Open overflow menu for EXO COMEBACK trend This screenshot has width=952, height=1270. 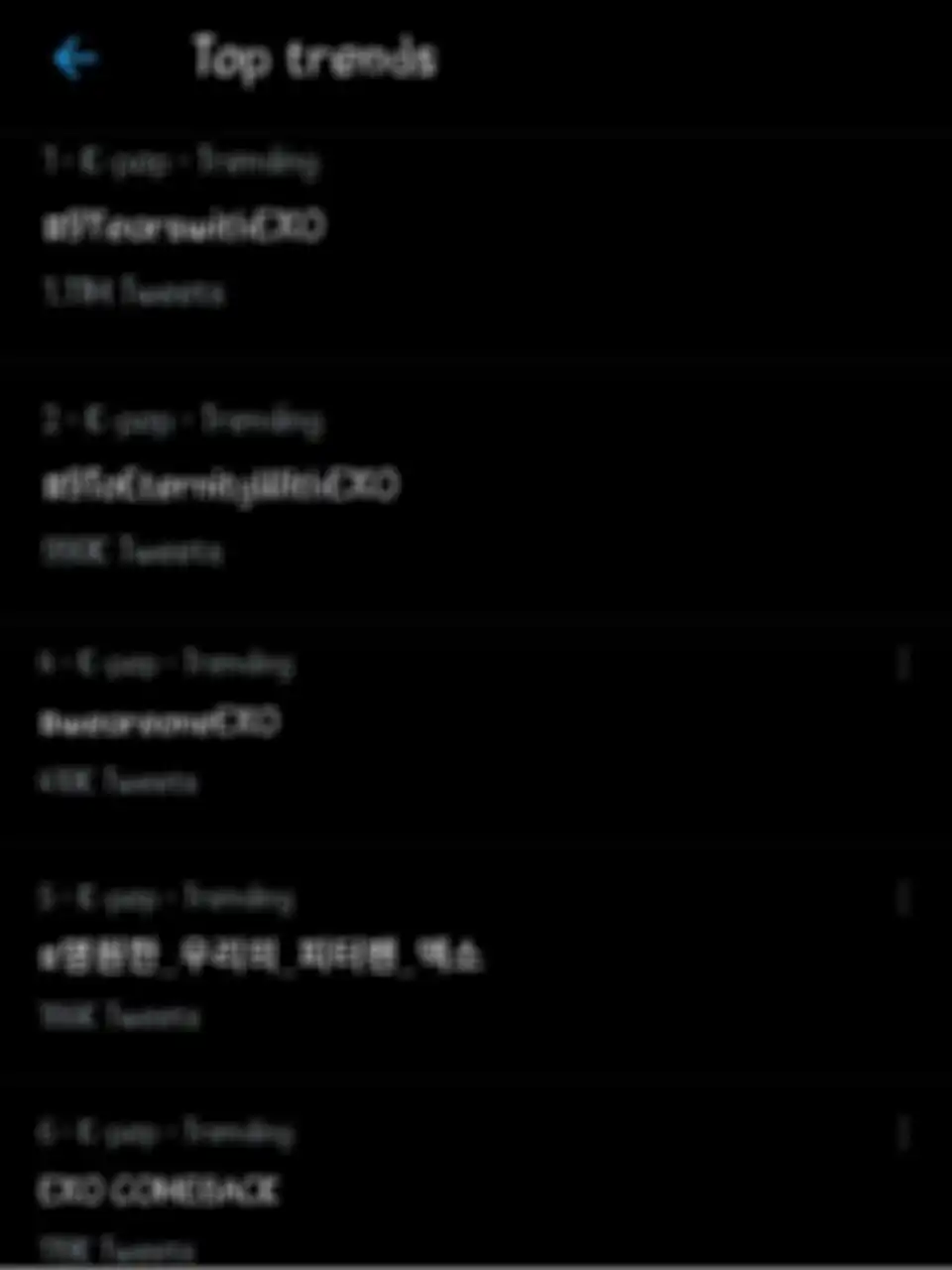pyautogui.click(x=903, y=1133)
